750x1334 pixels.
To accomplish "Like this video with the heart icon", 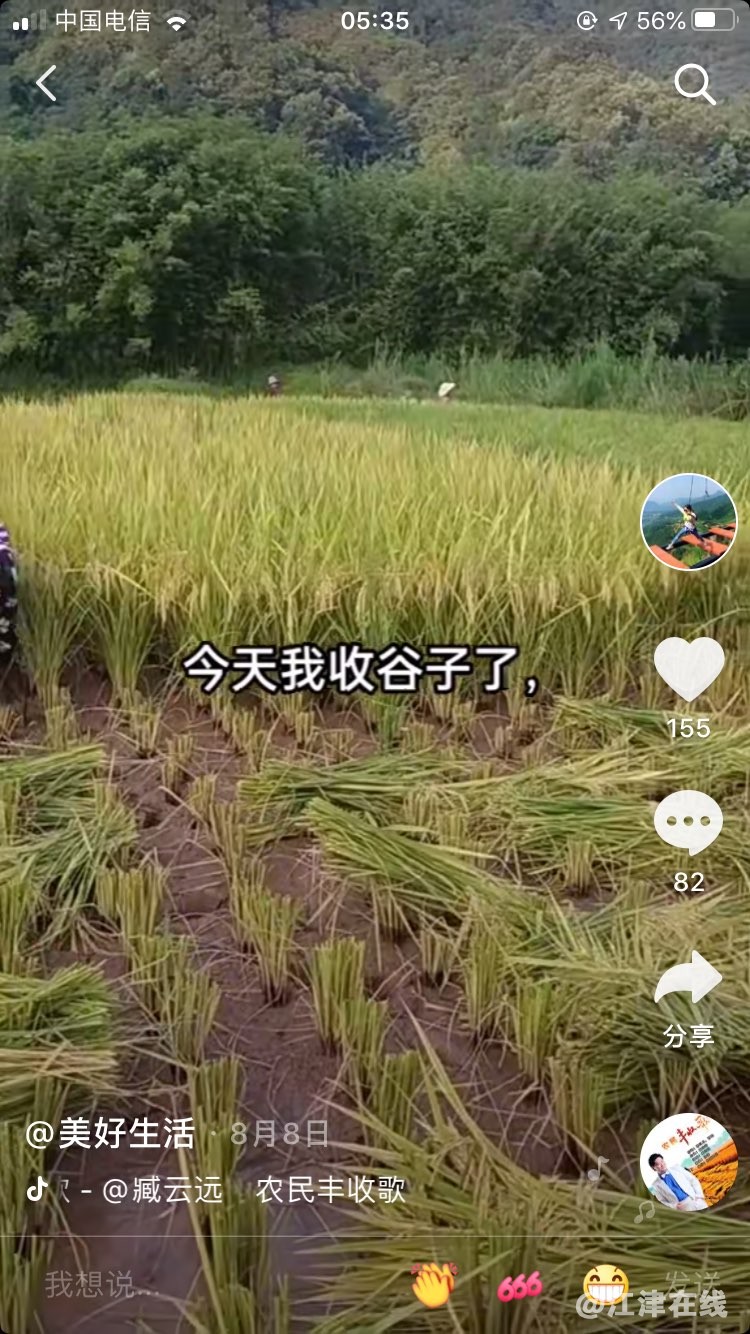I will pos(689,668).
